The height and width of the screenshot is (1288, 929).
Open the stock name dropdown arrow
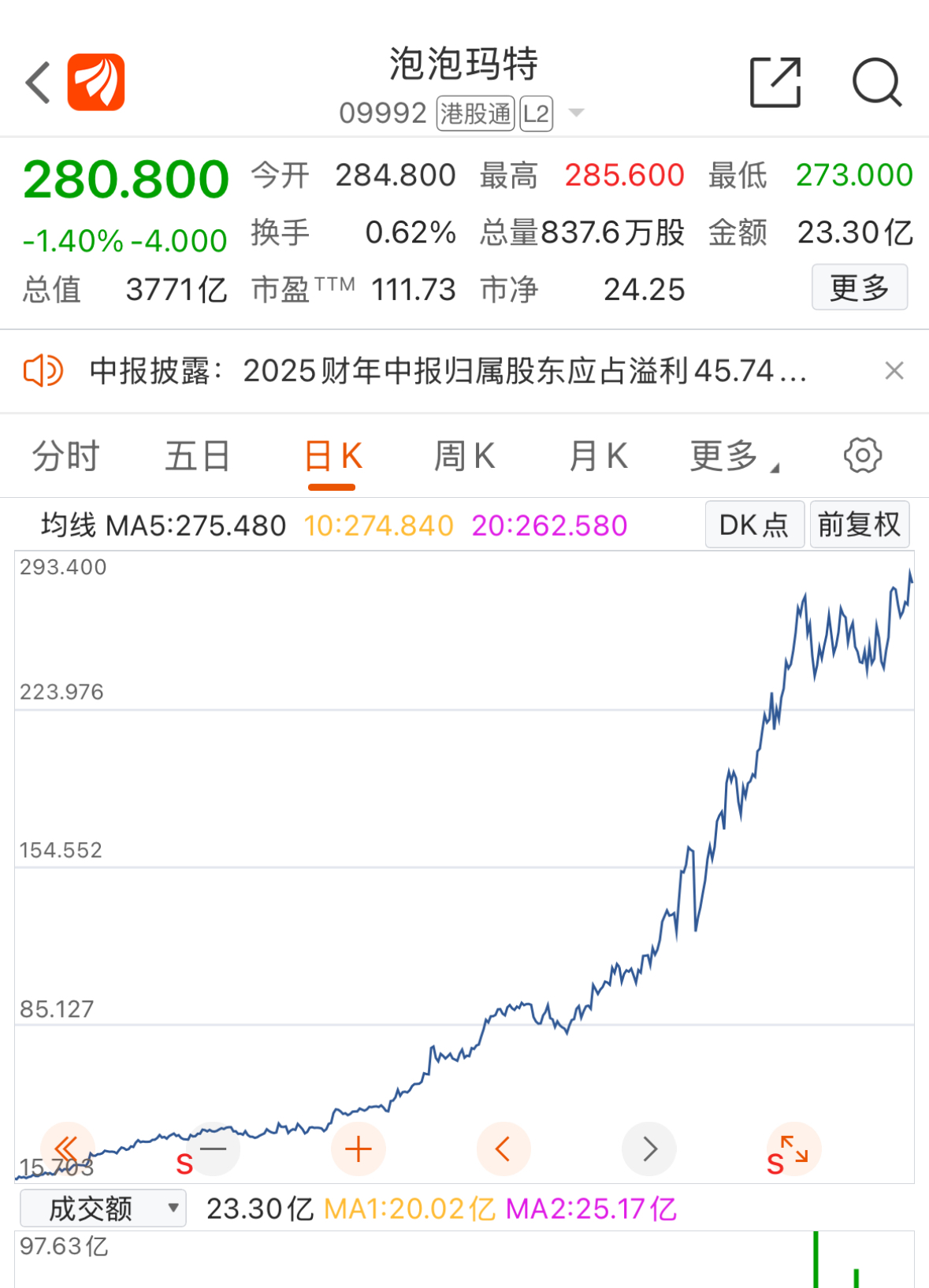[x=578, y=113]
